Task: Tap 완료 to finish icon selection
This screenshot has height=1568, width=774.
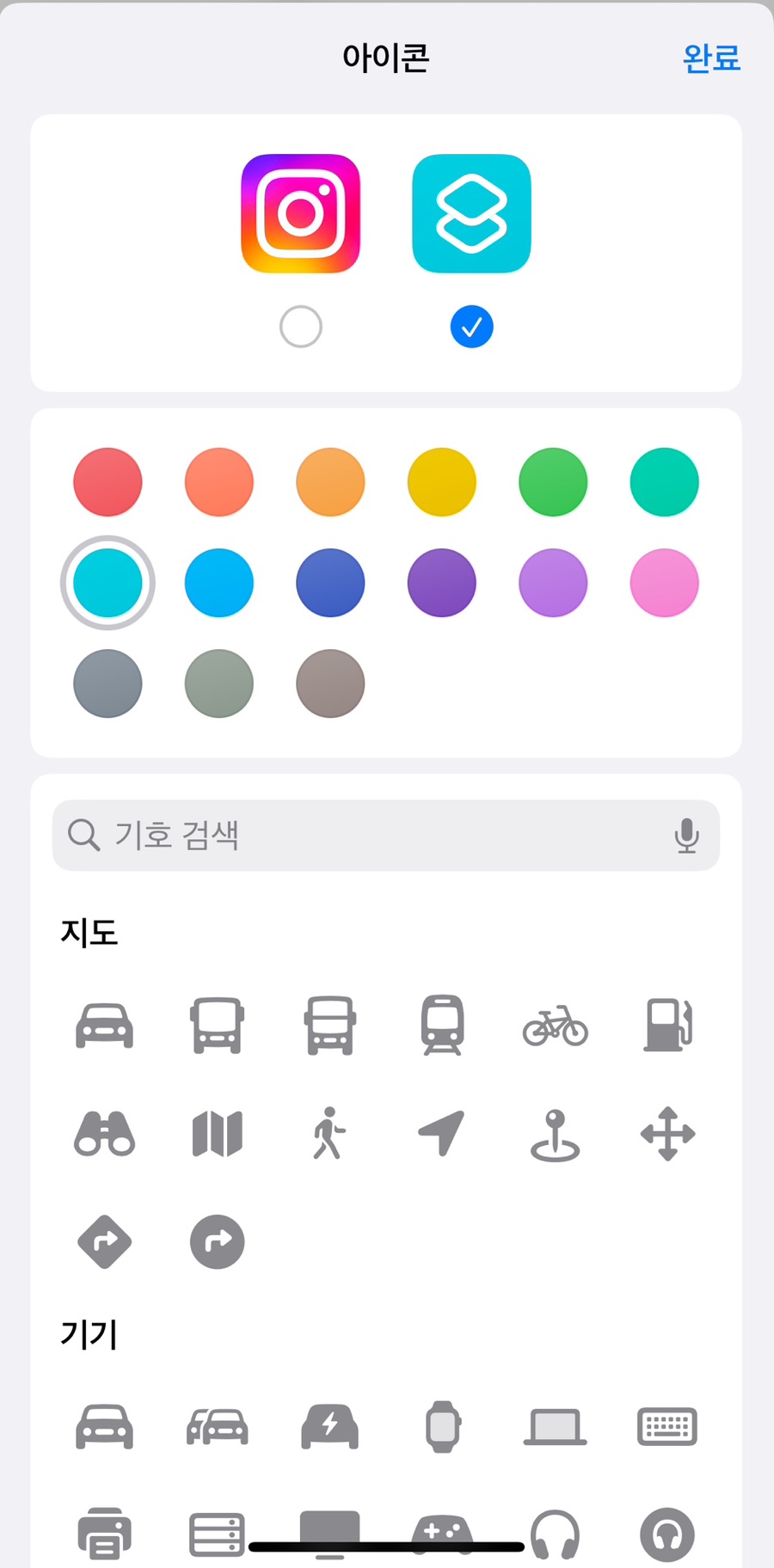Action: tap(711, 58)
